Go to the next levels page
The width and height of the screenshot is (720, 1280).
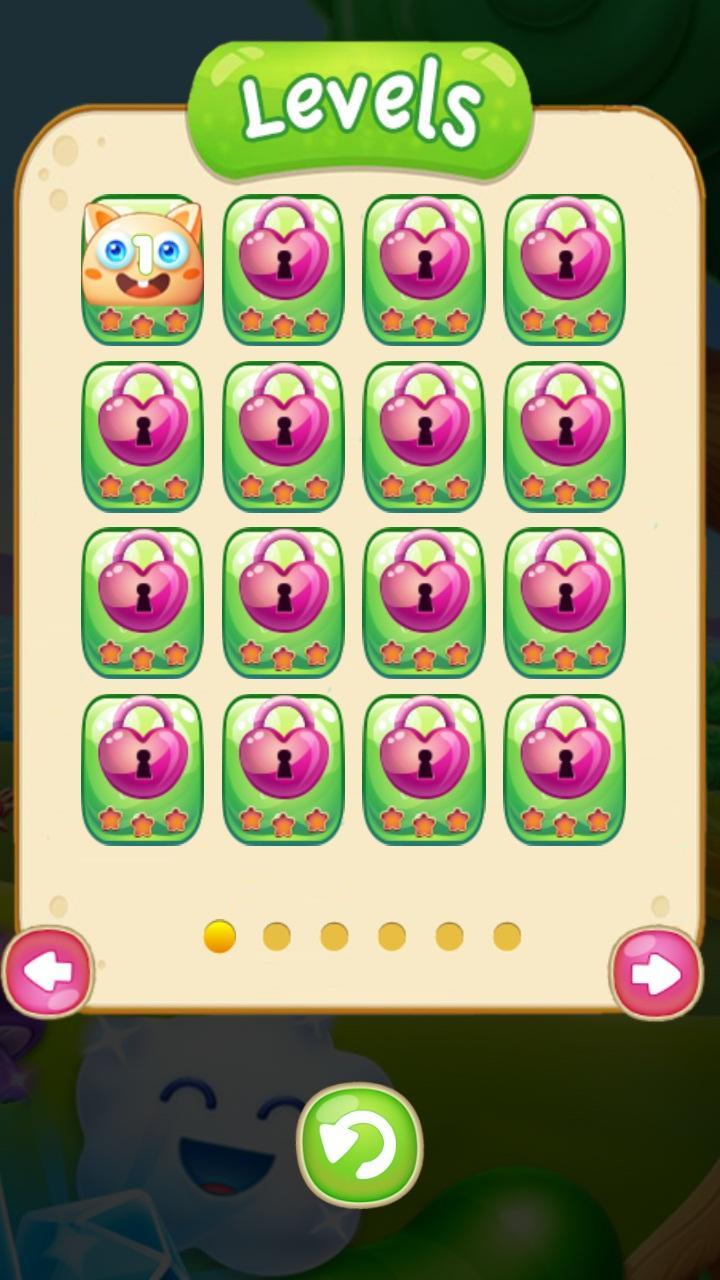656,974
